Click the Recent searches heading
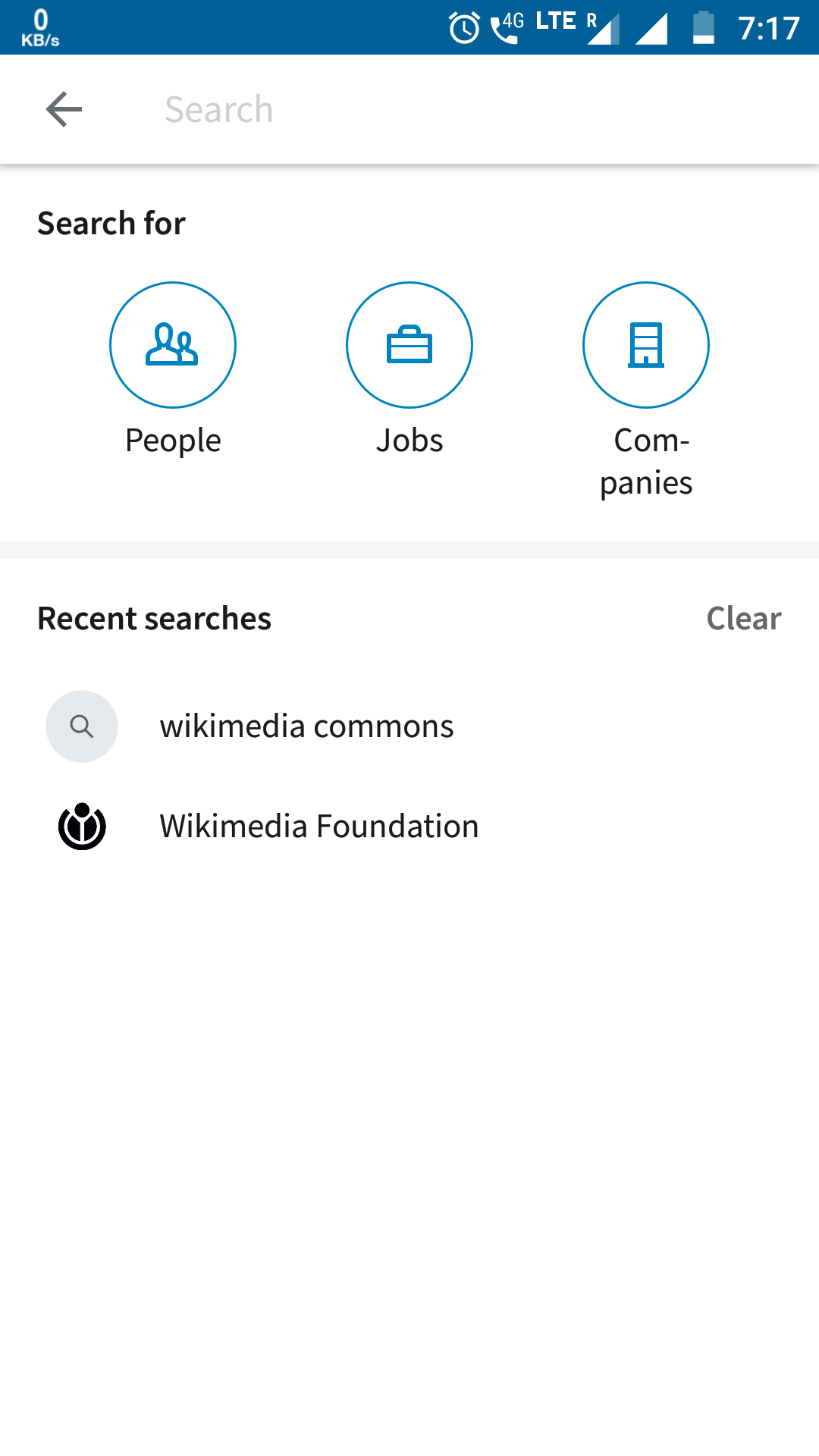The height and width of the screenshot is (1456, 819). tap(155, 618)
